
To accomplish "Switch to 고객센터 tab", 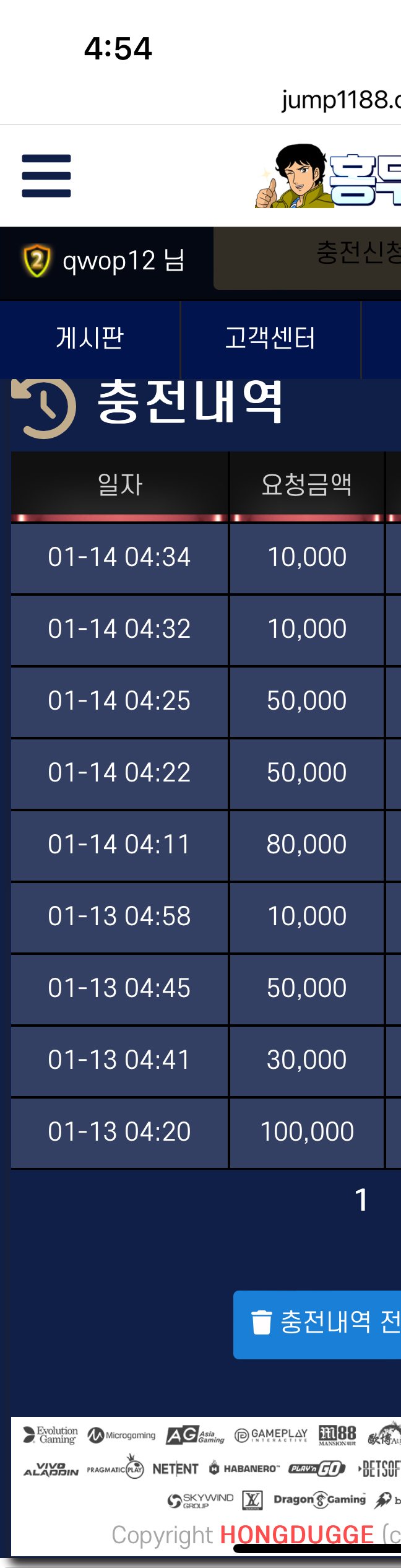I will pyautogui.click(x=270, y=339).
